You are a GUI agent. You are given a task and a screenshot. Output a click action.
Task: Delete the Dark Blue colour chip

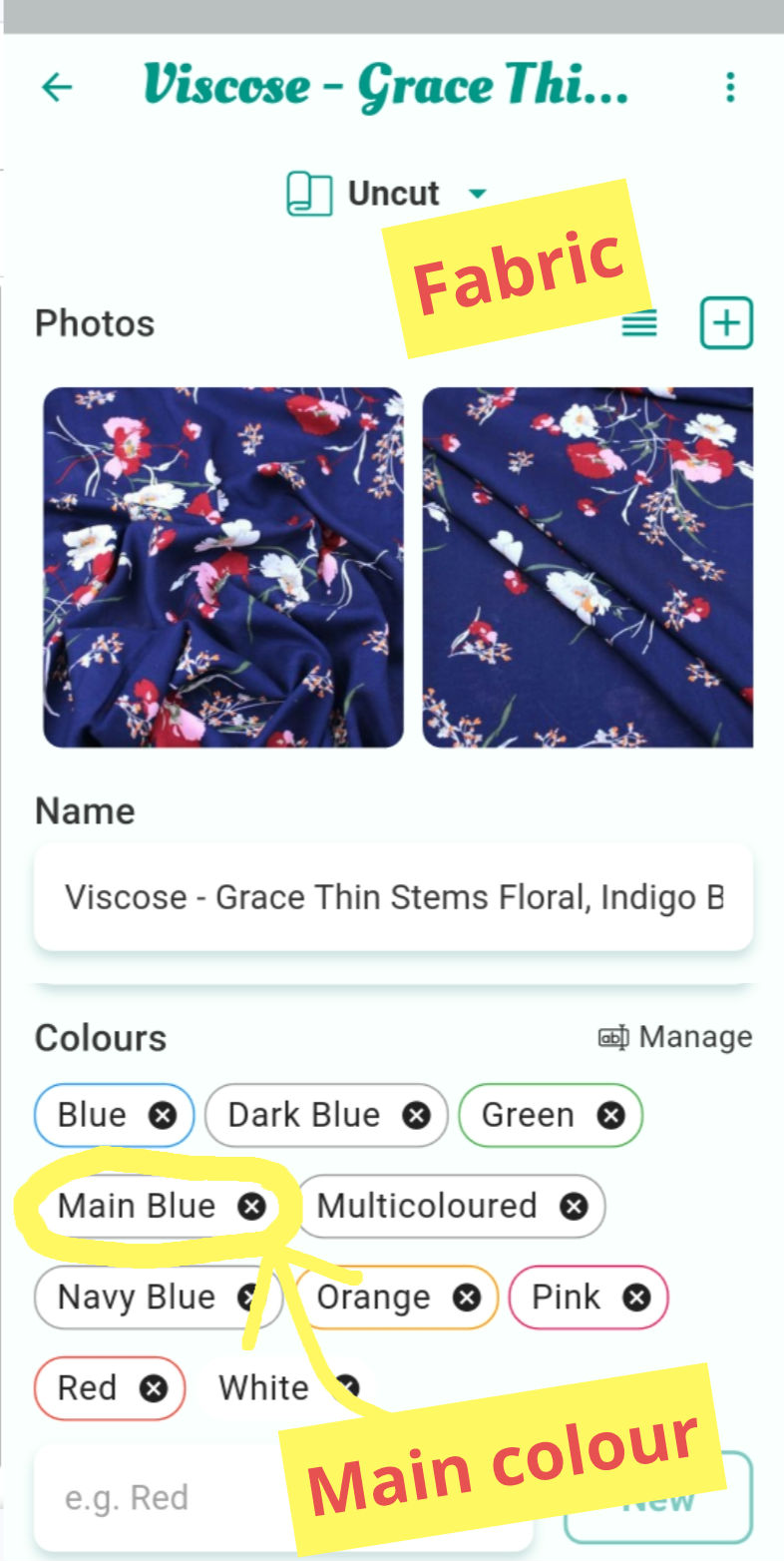416,1115
